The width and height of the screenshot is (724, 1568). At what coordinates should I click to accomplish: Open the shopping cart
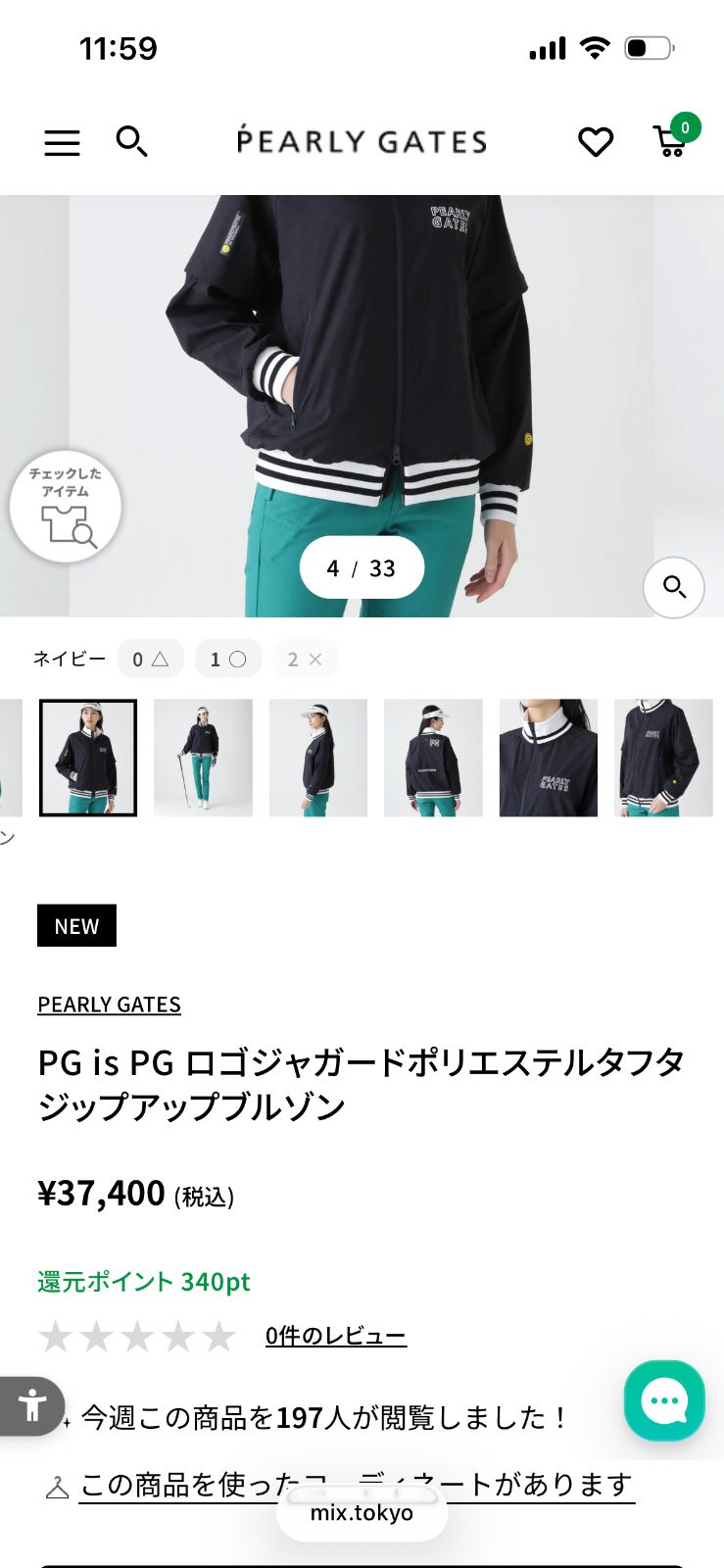669,142
